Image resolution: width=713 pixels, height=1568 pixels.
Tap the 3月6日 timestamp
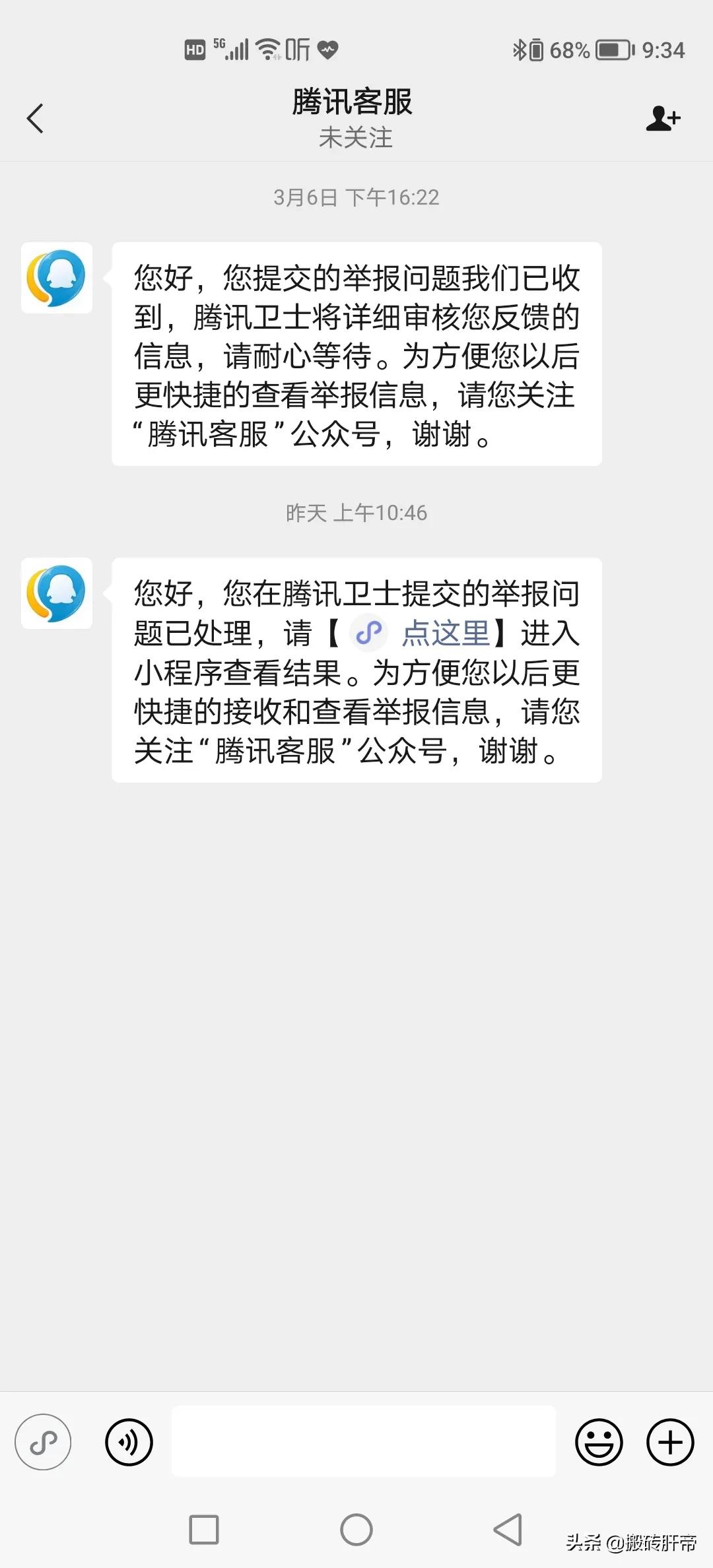pos(355,197)
